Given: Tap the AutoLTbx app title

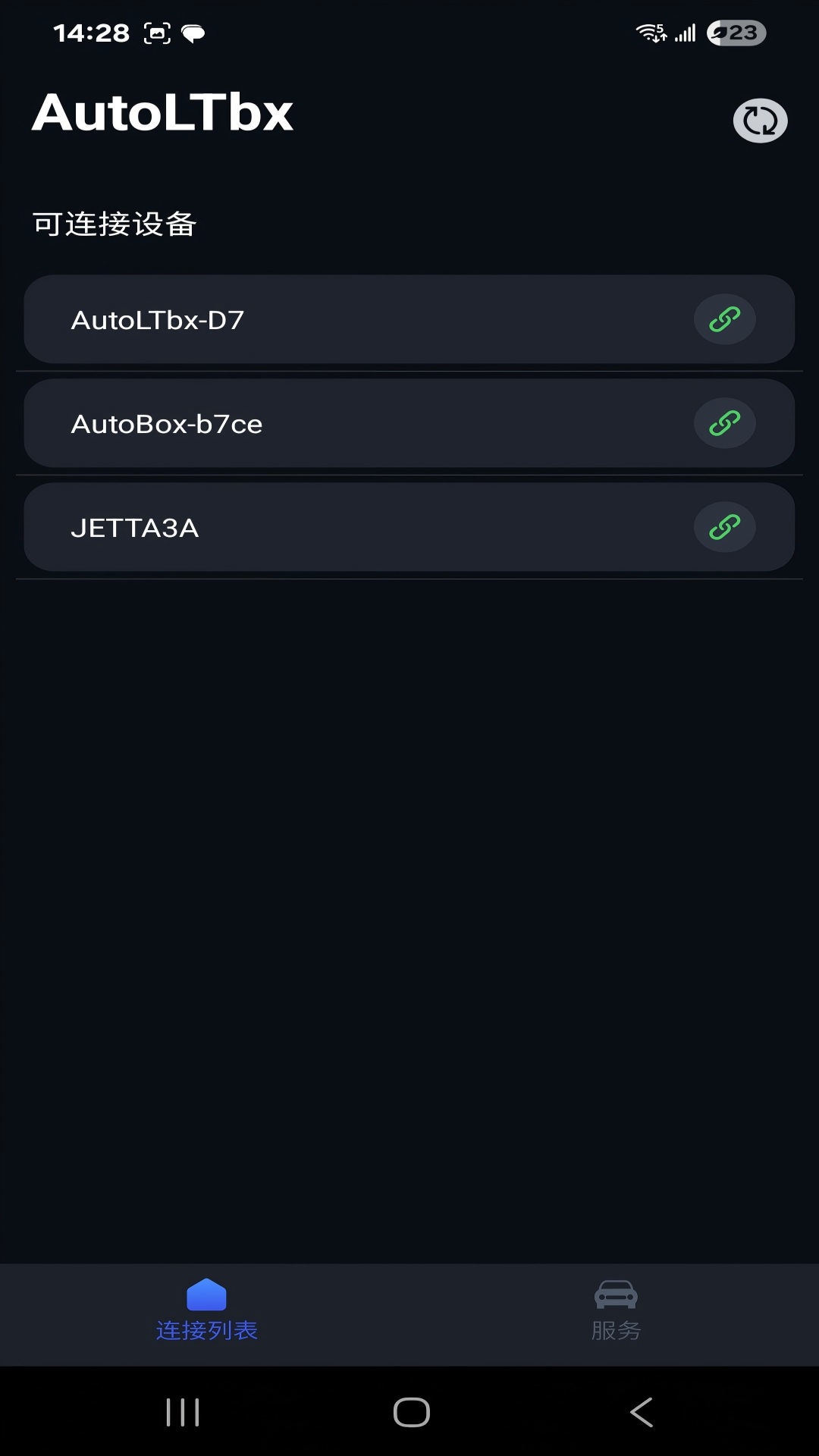Looking at the screenshot, I should 164,112.
